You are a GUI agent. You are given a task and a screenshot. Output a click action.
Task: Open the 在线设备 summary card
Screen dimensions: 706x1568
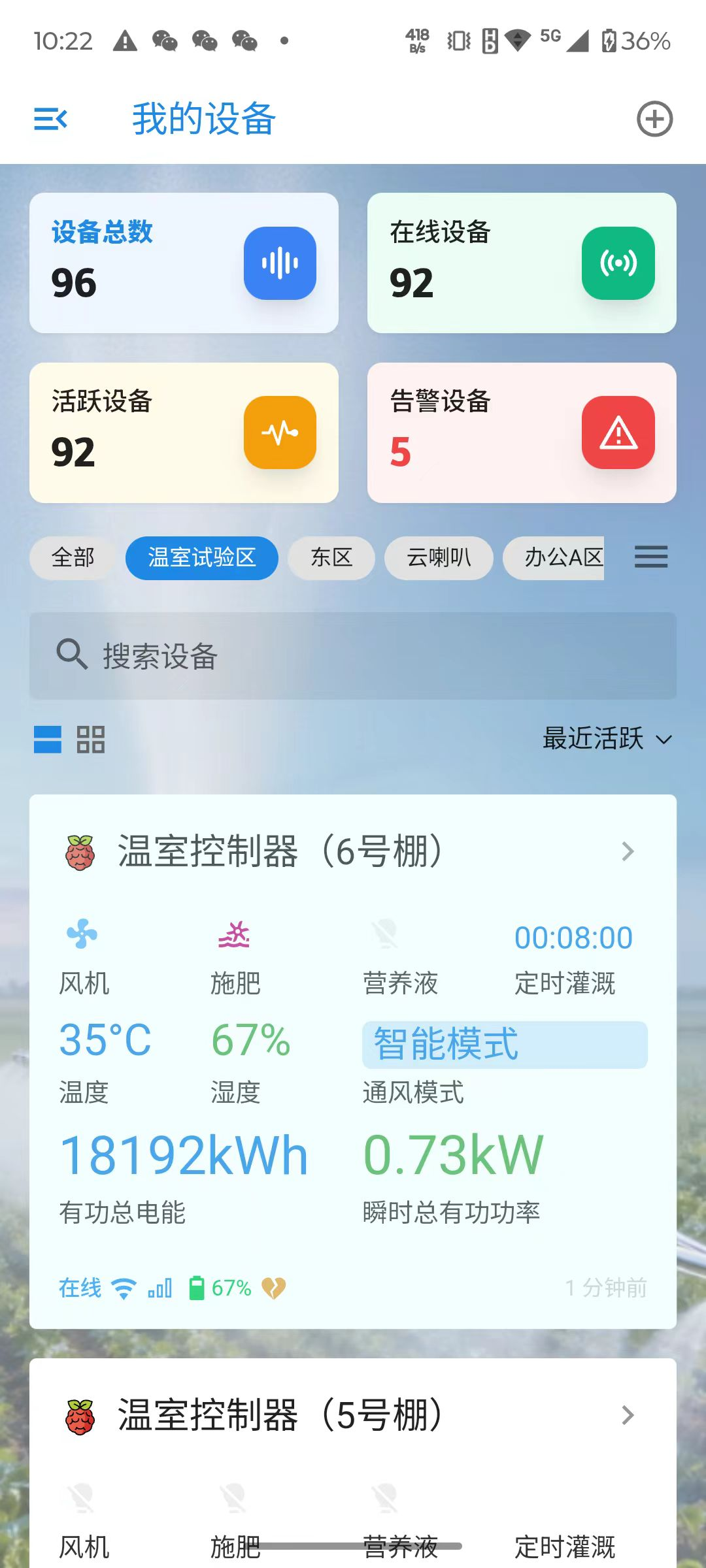point(521,263)
